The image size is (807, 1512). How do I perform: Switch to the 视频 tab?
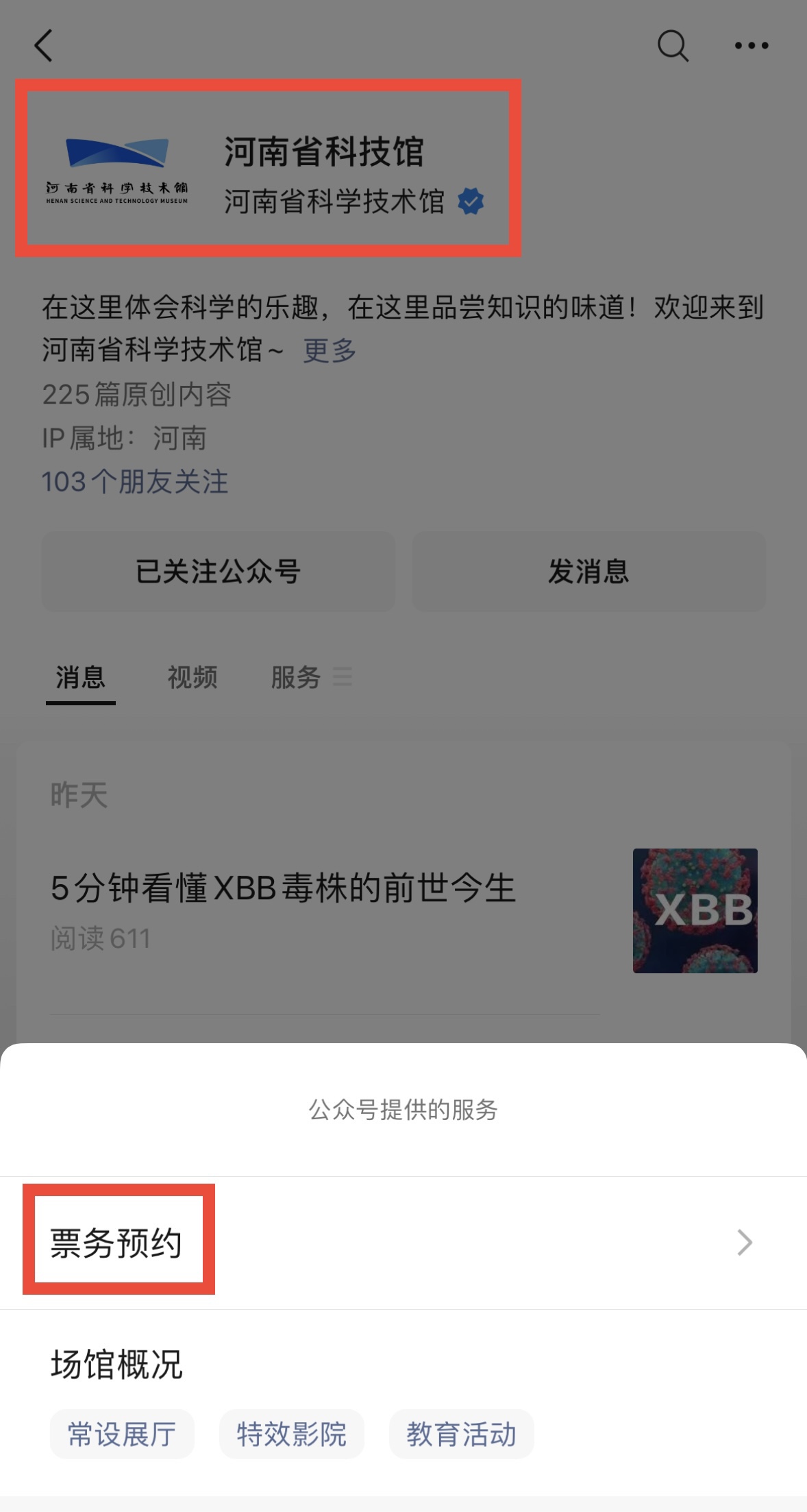[193, 678]
